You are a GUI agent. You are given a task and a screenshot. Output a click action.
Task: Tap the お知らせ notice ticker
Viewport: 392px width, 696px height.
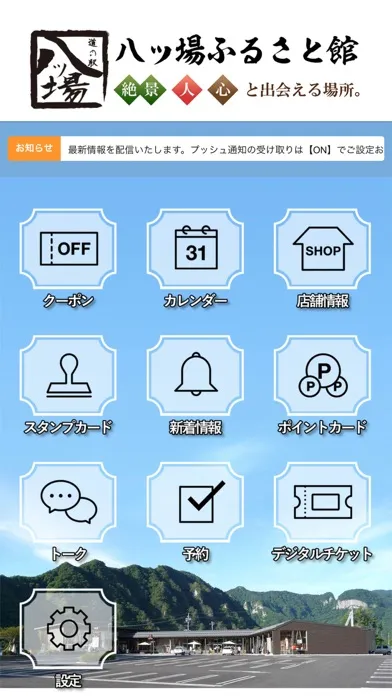point(196,149)
